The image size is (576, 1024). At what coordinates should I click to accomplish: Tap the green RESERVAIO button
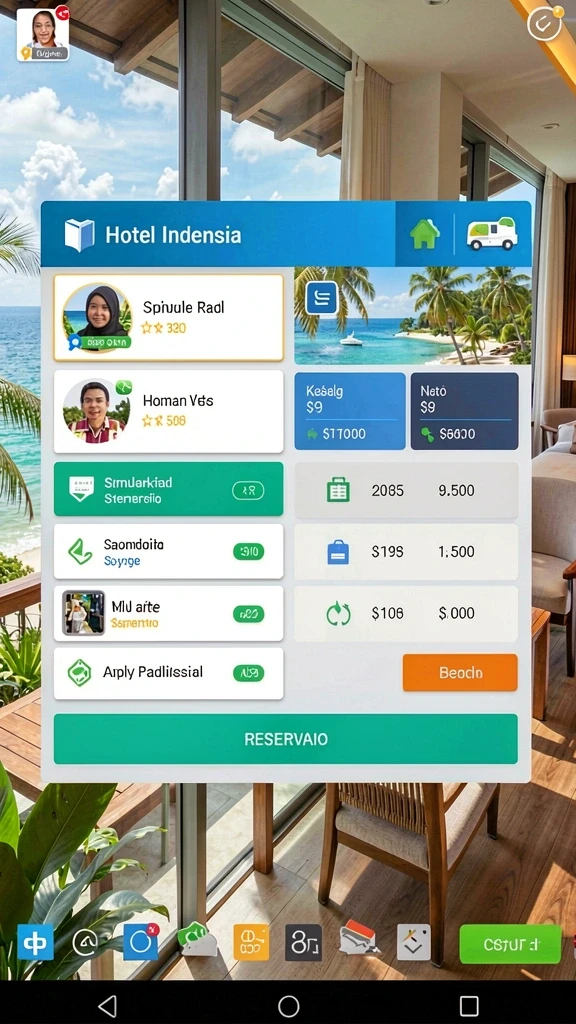285,739
